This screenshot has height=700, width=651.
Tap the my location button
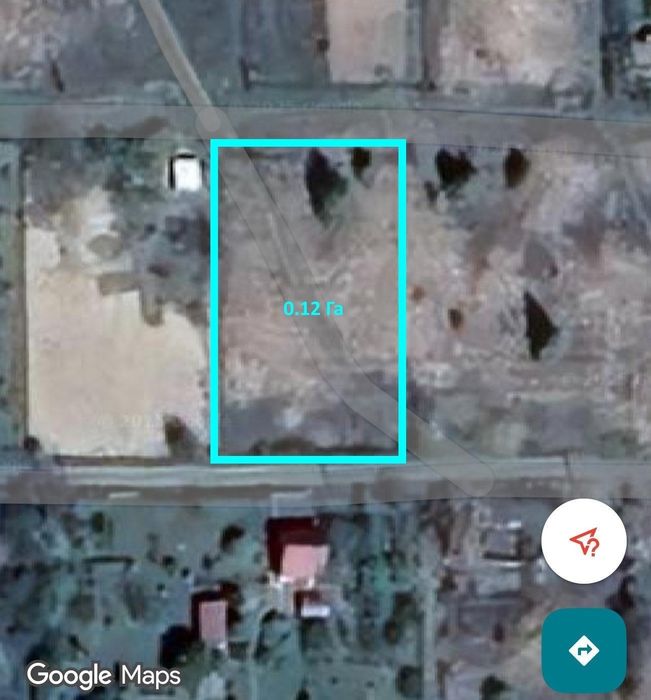coord(584,542)
